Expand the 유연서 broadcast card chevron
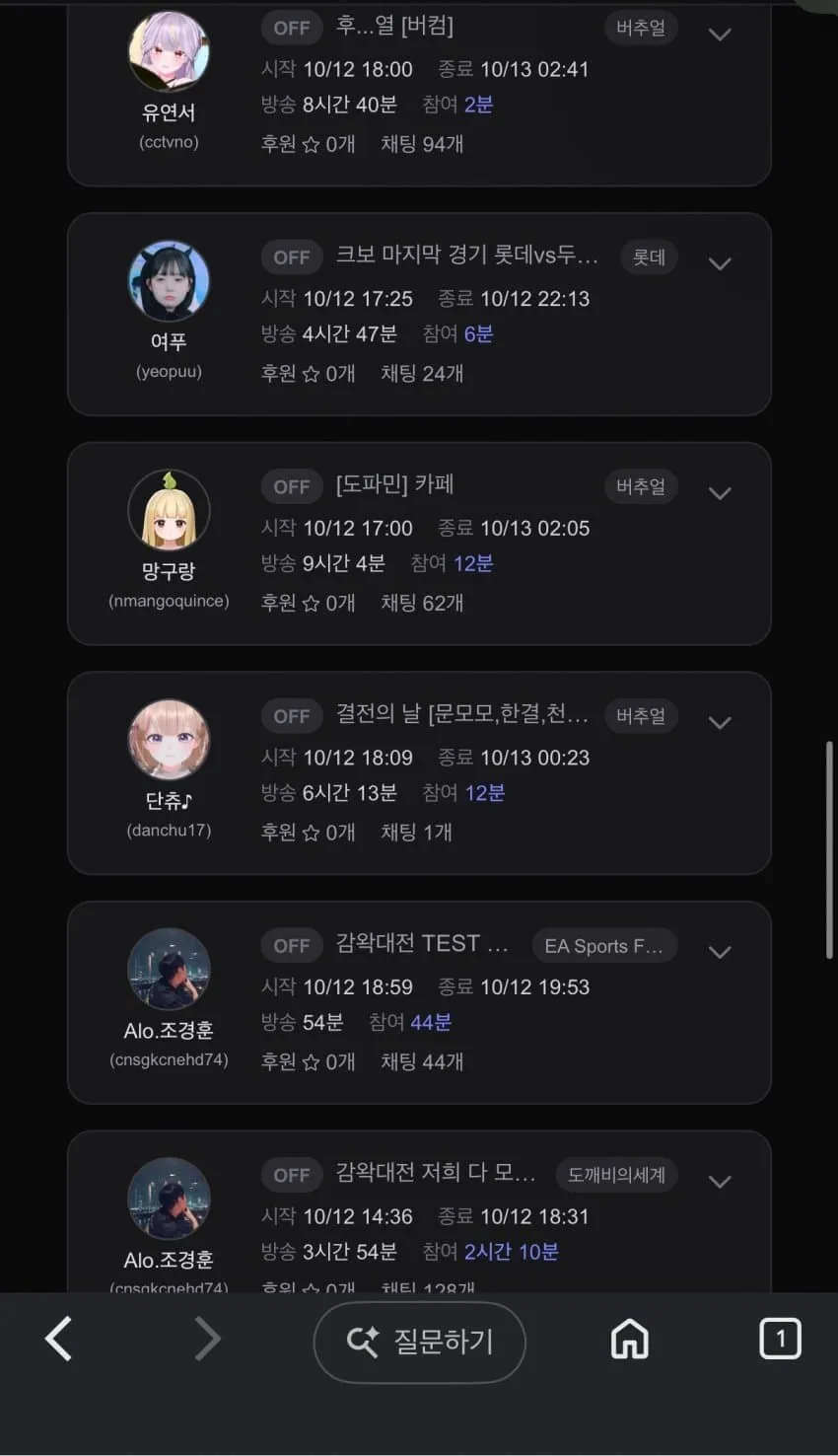Image resolution: width=838 pixels, height=1456 pixels. (720, 35)
